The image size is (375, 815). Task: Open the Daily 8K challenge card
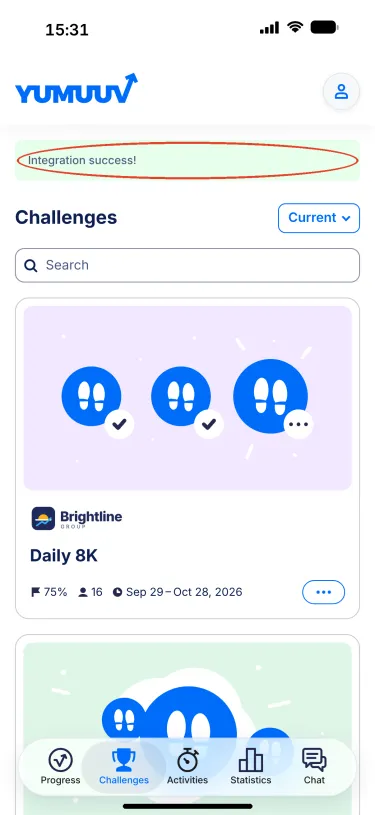pos(187,458)
